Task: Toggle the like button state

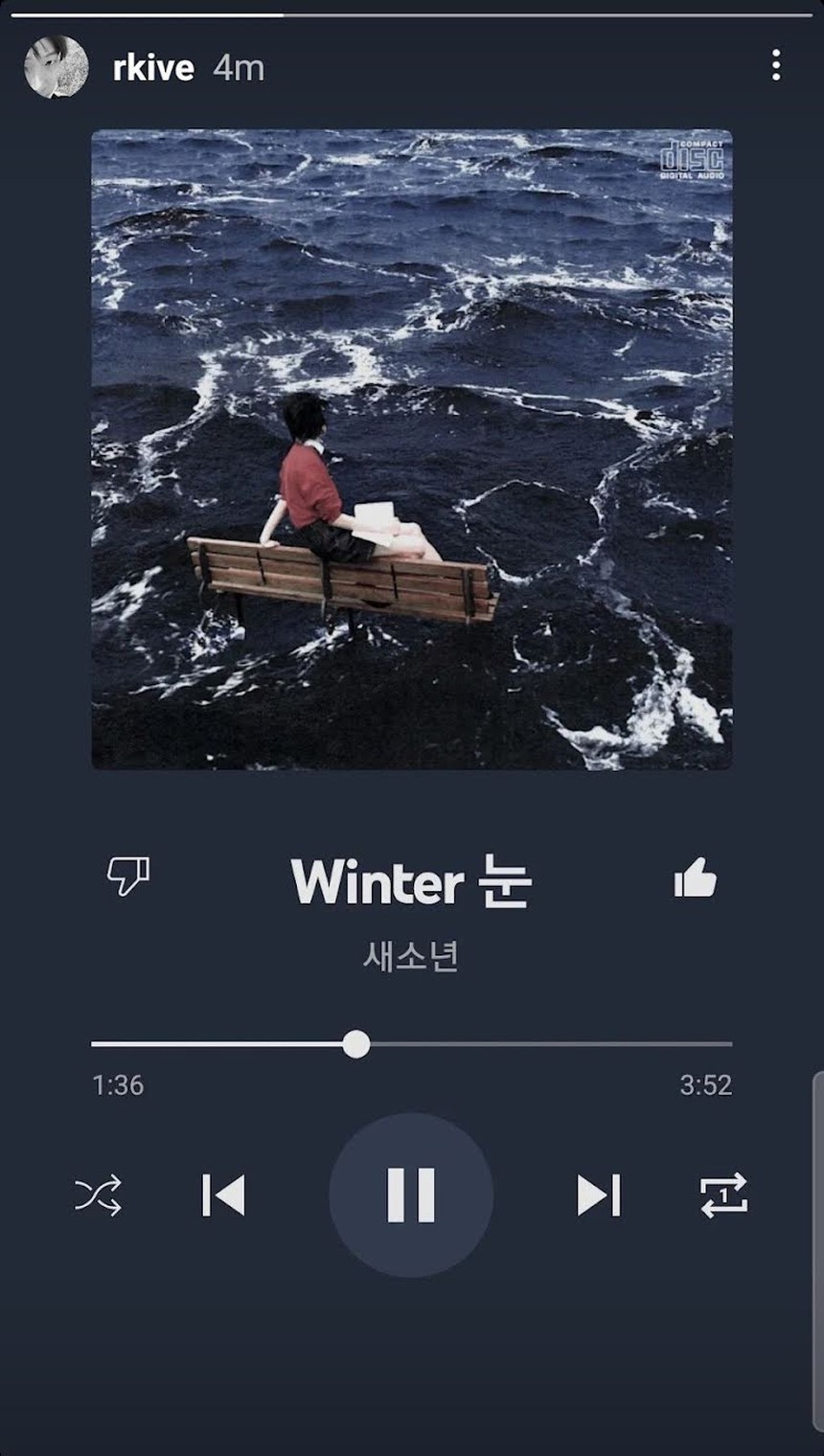Action: pos(694,877)
